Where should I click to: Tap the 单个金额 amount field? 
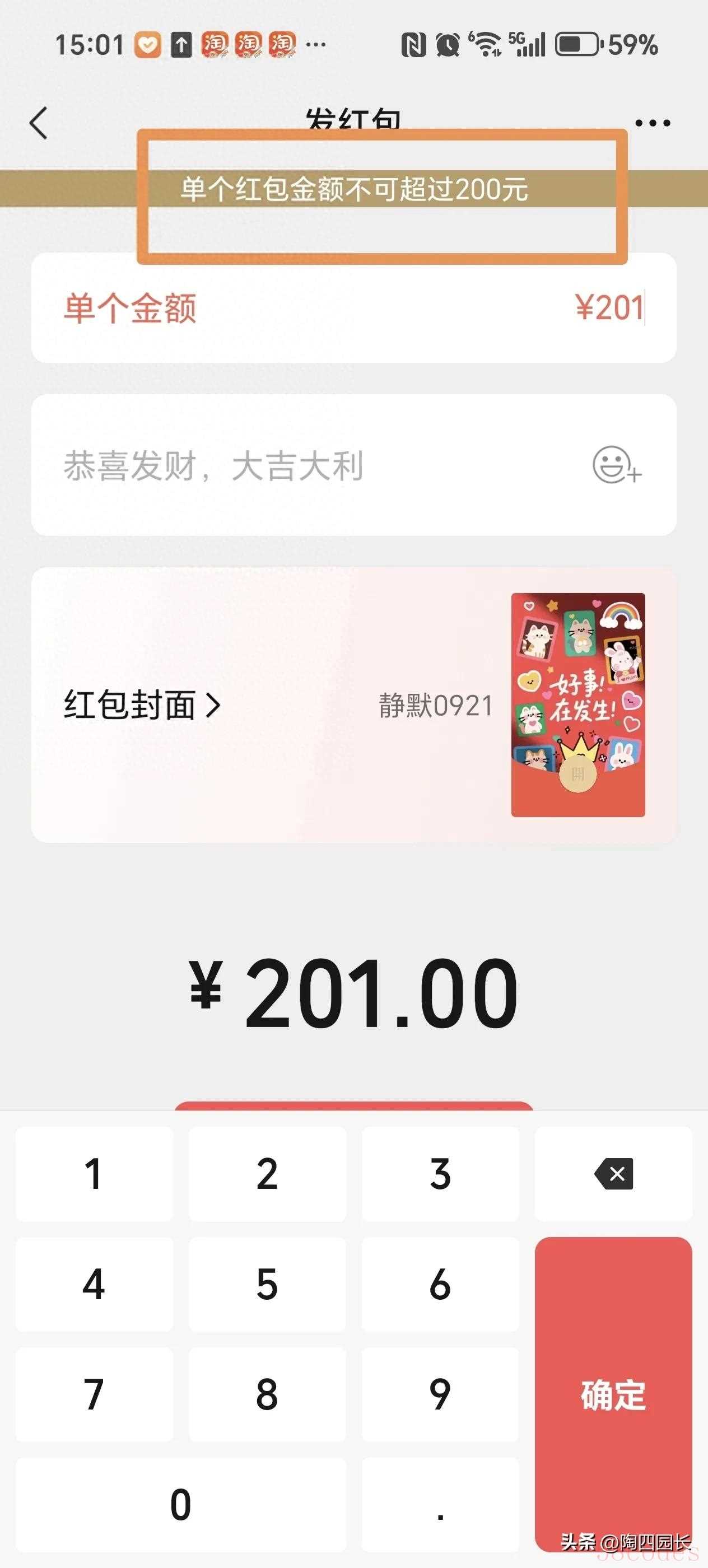tap(353, 307)
